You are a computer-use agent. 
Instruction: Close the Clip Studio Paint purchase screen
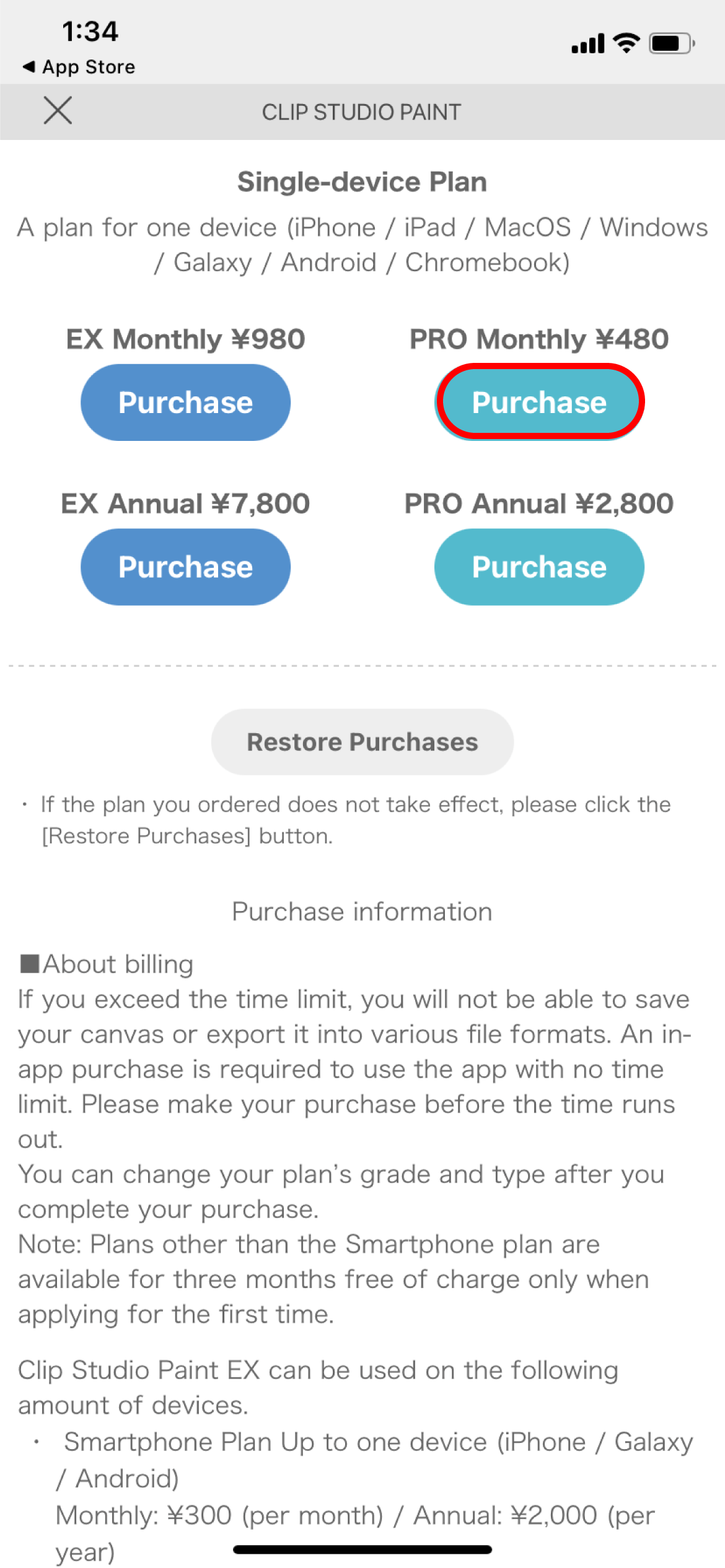tap(58, 111)
